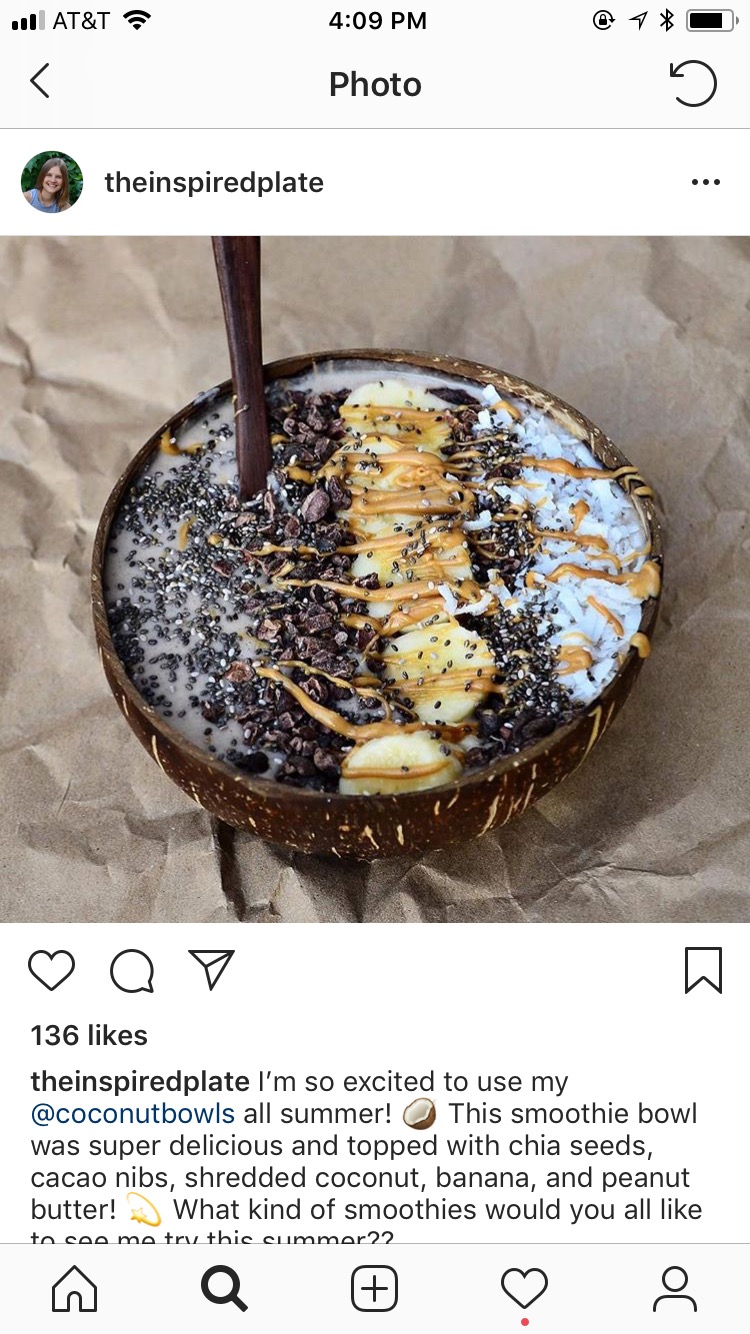Open theinspiredplate username in post header
This screenshot has width=750, height=1334.
click(x=214, y=183)
